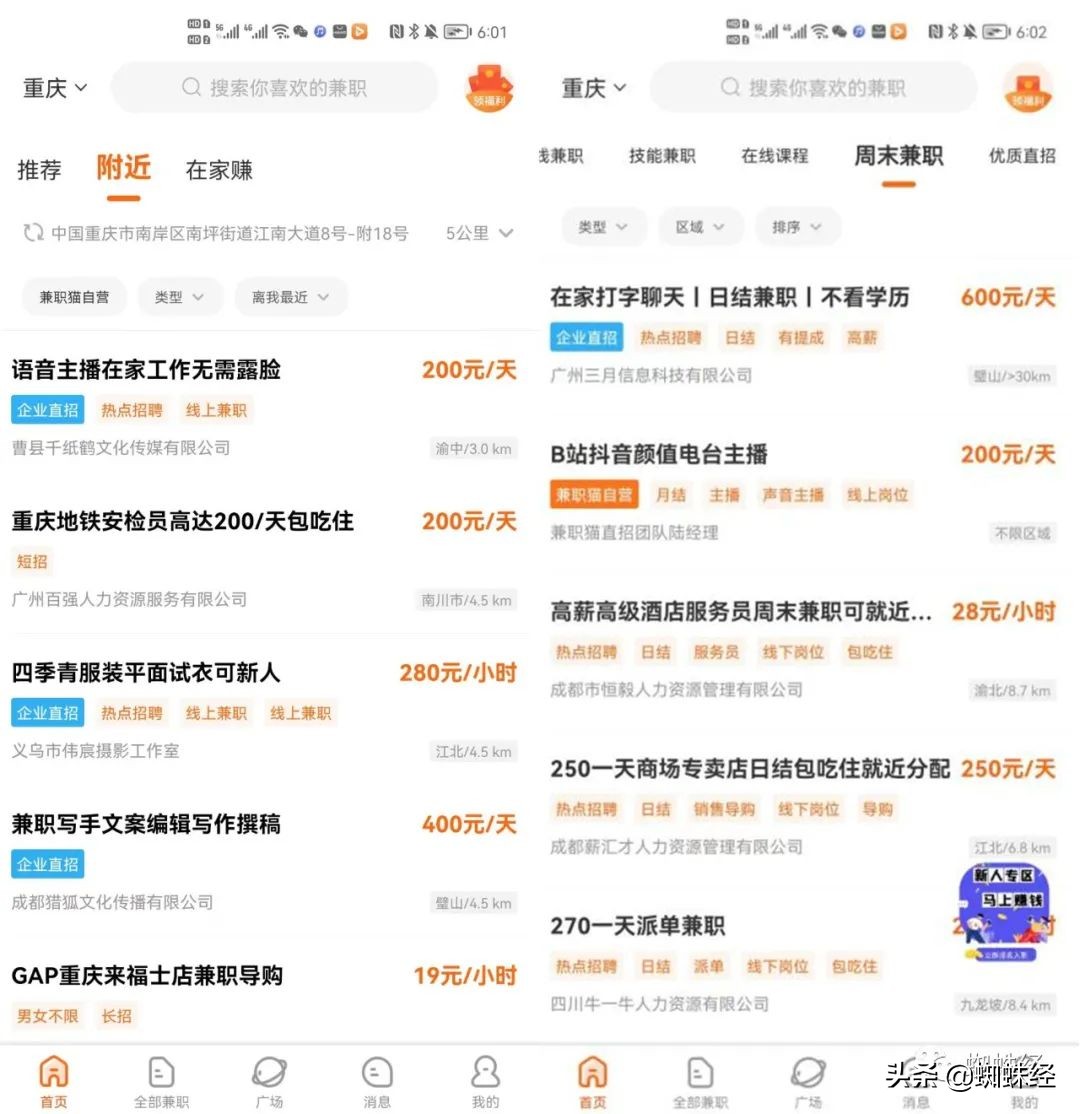Open the 首页 home icon in bottom navigation
The width and height of the screenshot is (1080, 1114).
pyautogui.click(x=54, y=1076)
